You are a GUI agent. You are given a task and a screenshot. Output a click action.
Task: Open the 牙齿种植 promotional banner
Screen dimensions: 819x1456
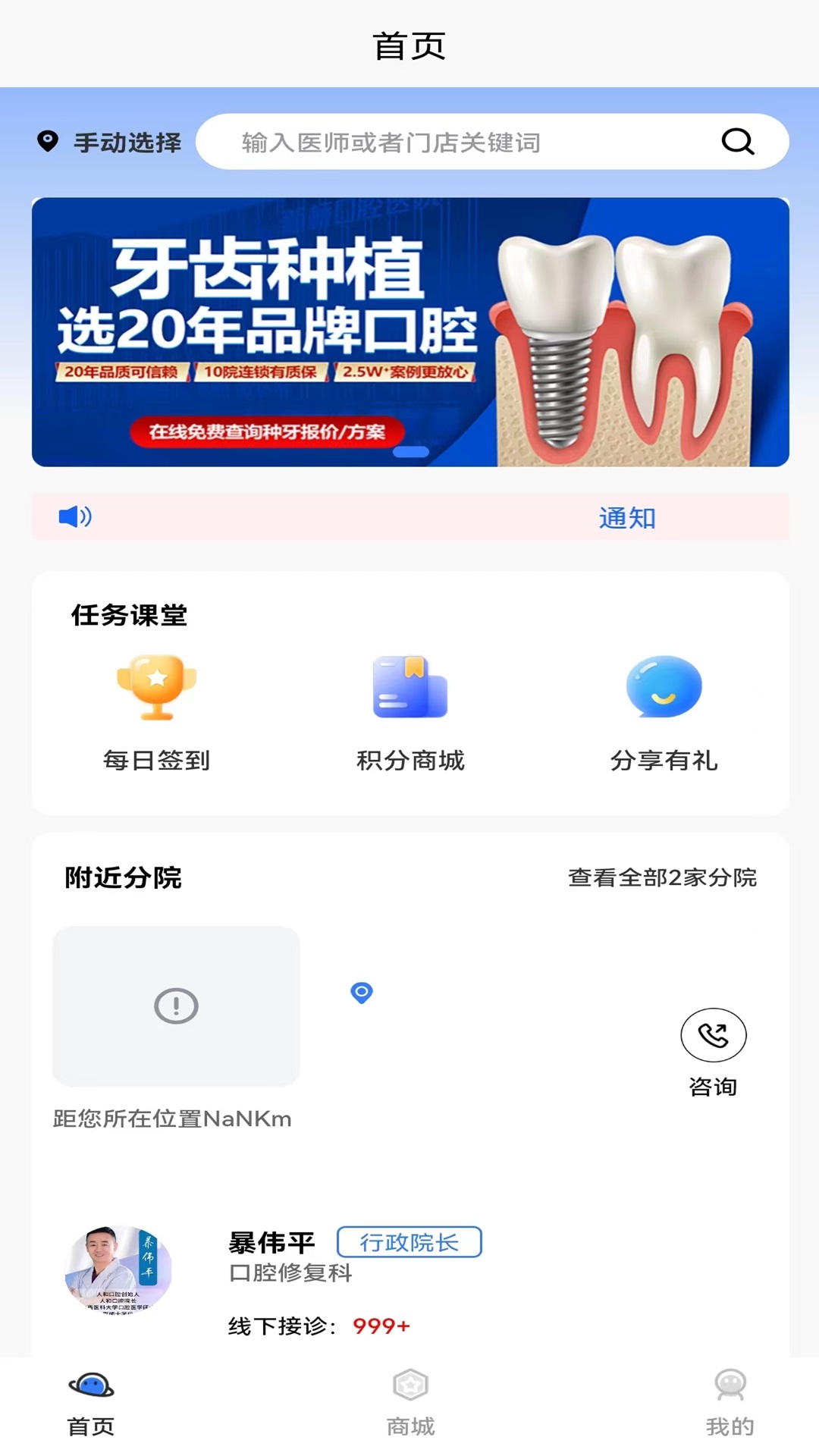point(409,331)
